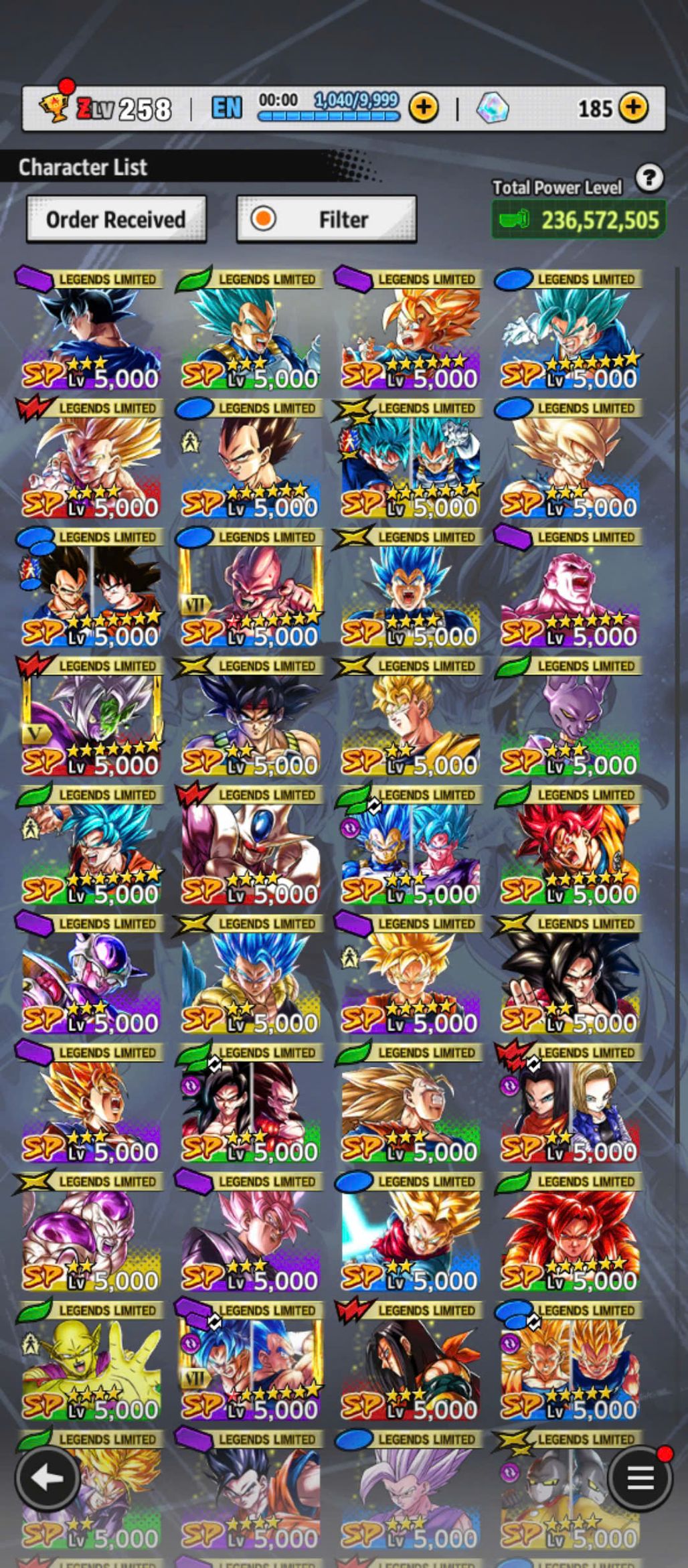Open the Goku Black Rosé card
The height and width of the screenshot is (1568, 688).
click(x=250, y=1233)
